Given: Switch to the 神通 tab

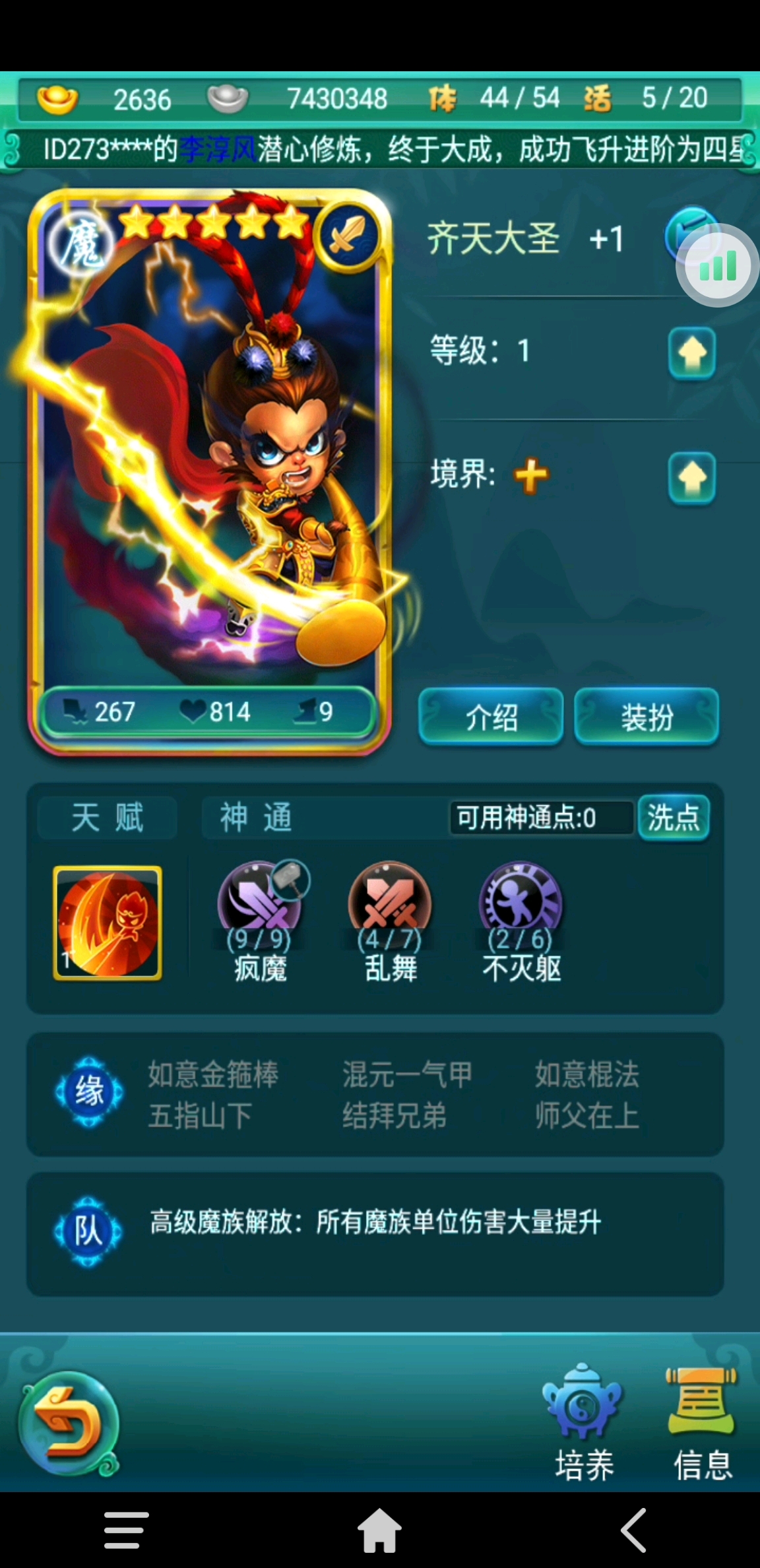Looking at the screenshot, I should pos(256,818).
